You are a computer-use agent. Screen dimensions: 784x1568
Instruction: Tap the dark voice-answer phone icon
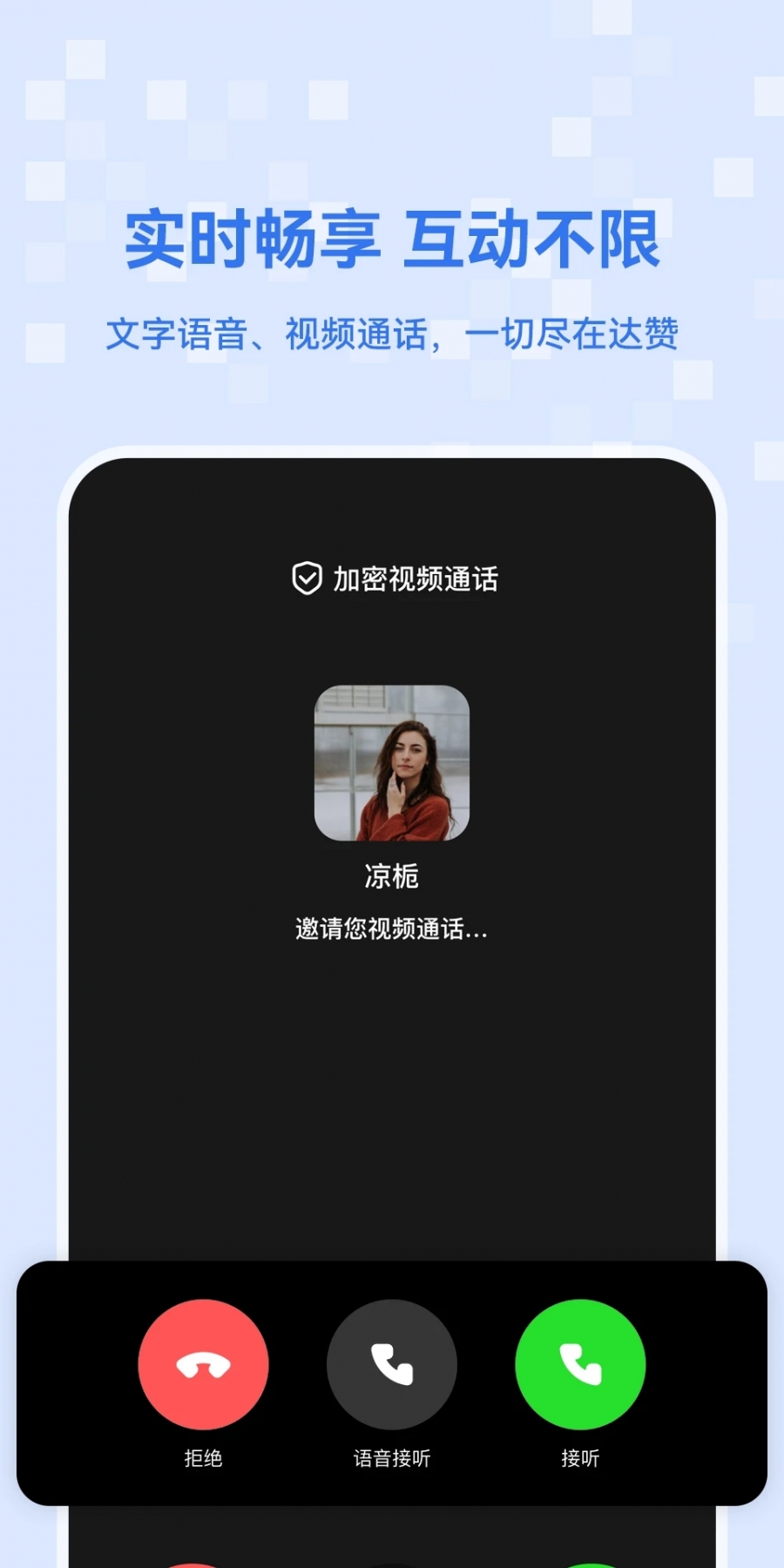(391, 1364)
